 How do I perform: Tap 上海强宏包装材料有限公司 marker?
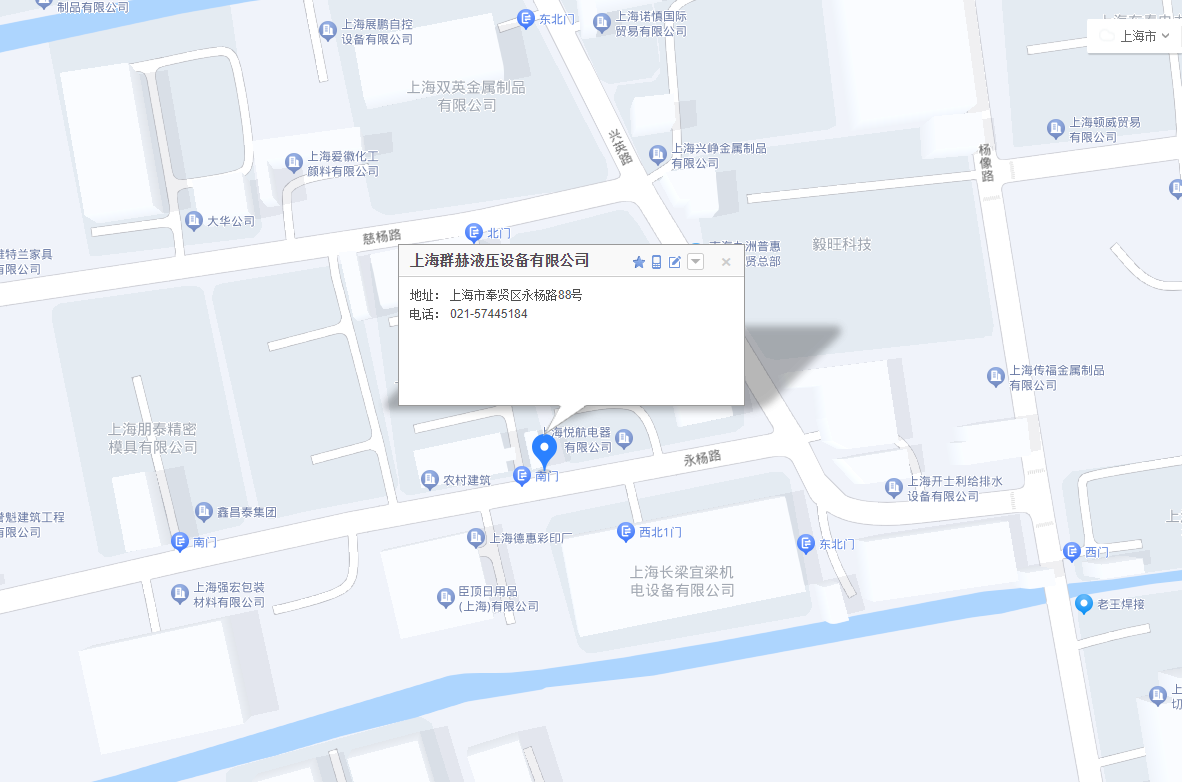pyautogui.click(x=180, y=593)
